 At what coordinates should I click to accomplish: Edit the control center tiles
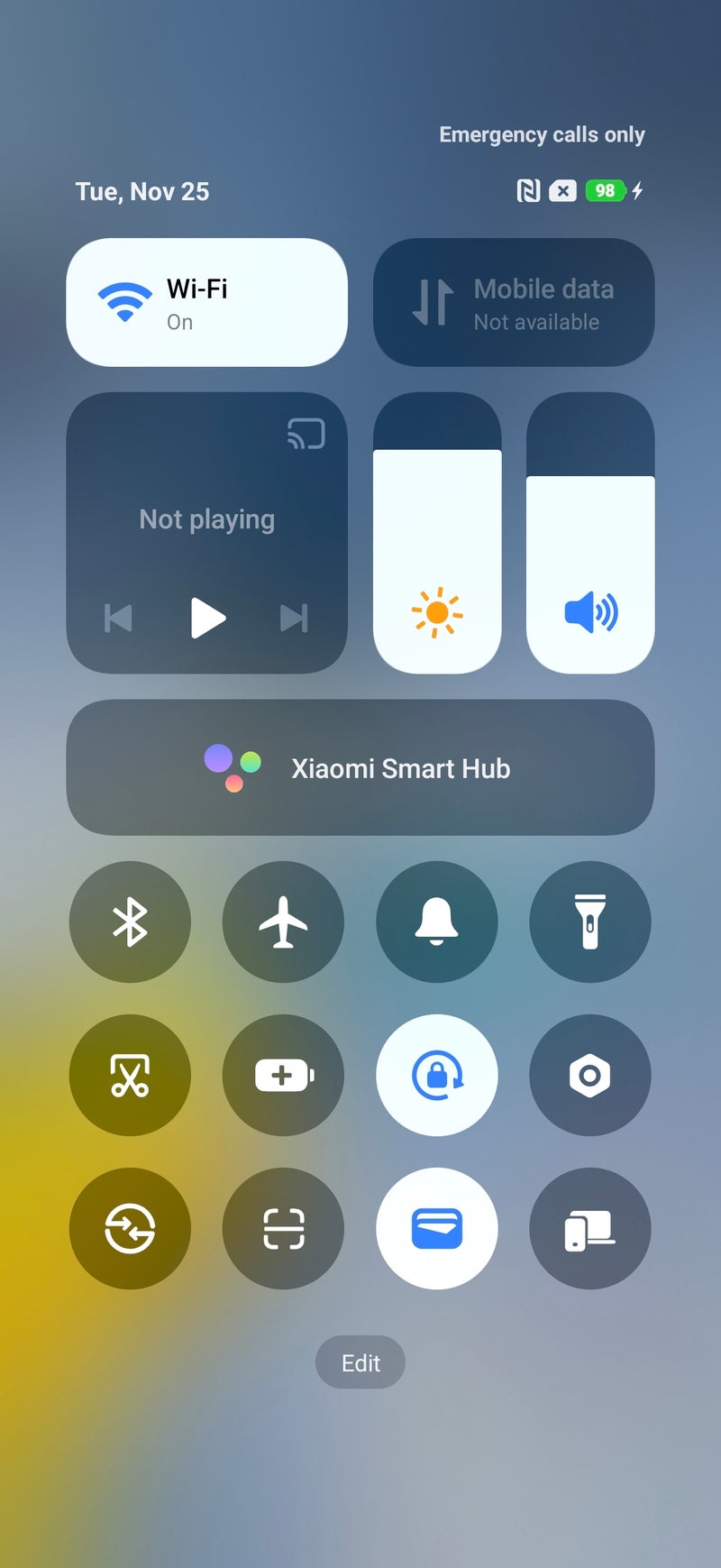[360, 1362]
